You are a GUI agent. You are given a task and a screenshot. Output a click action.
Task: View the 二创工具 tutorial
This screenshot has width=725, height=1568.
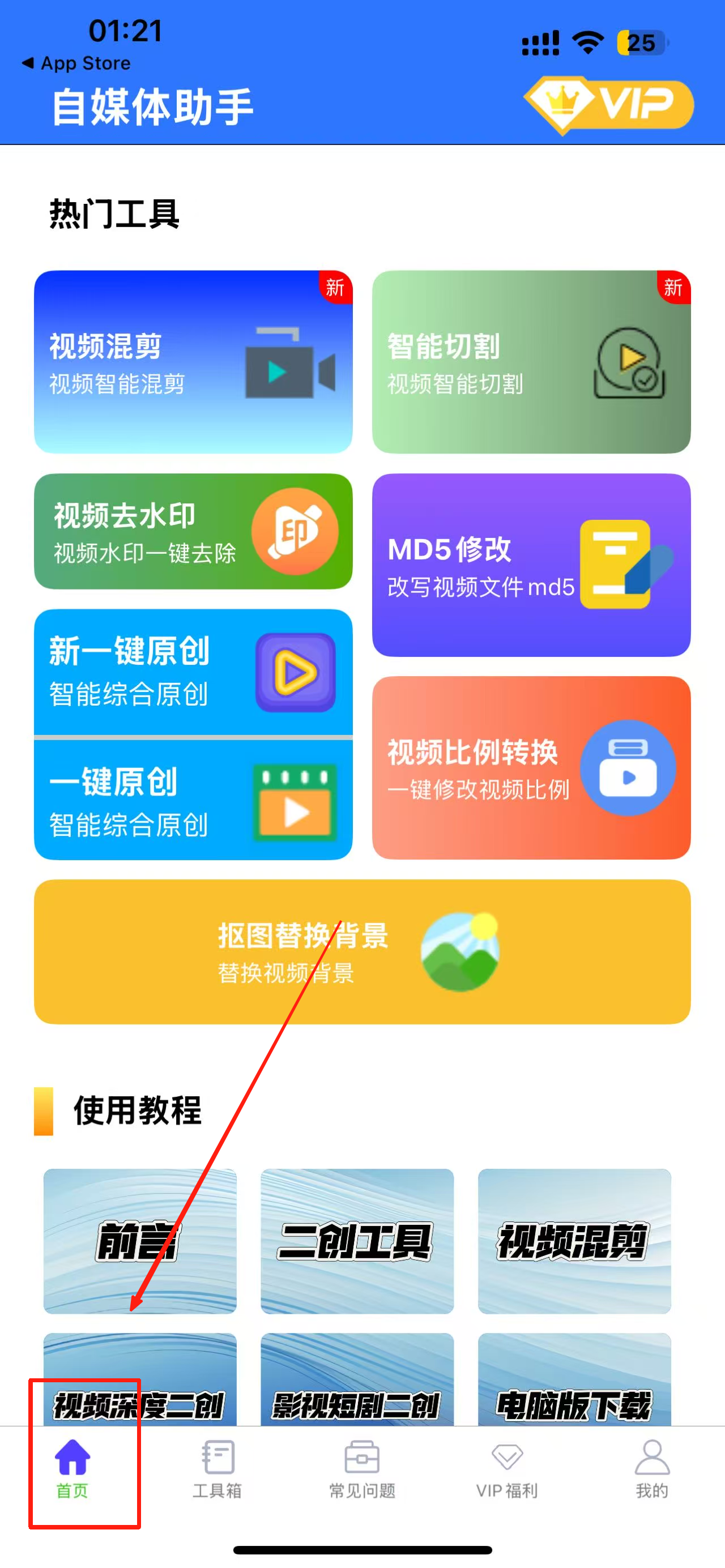point(357,1241)
